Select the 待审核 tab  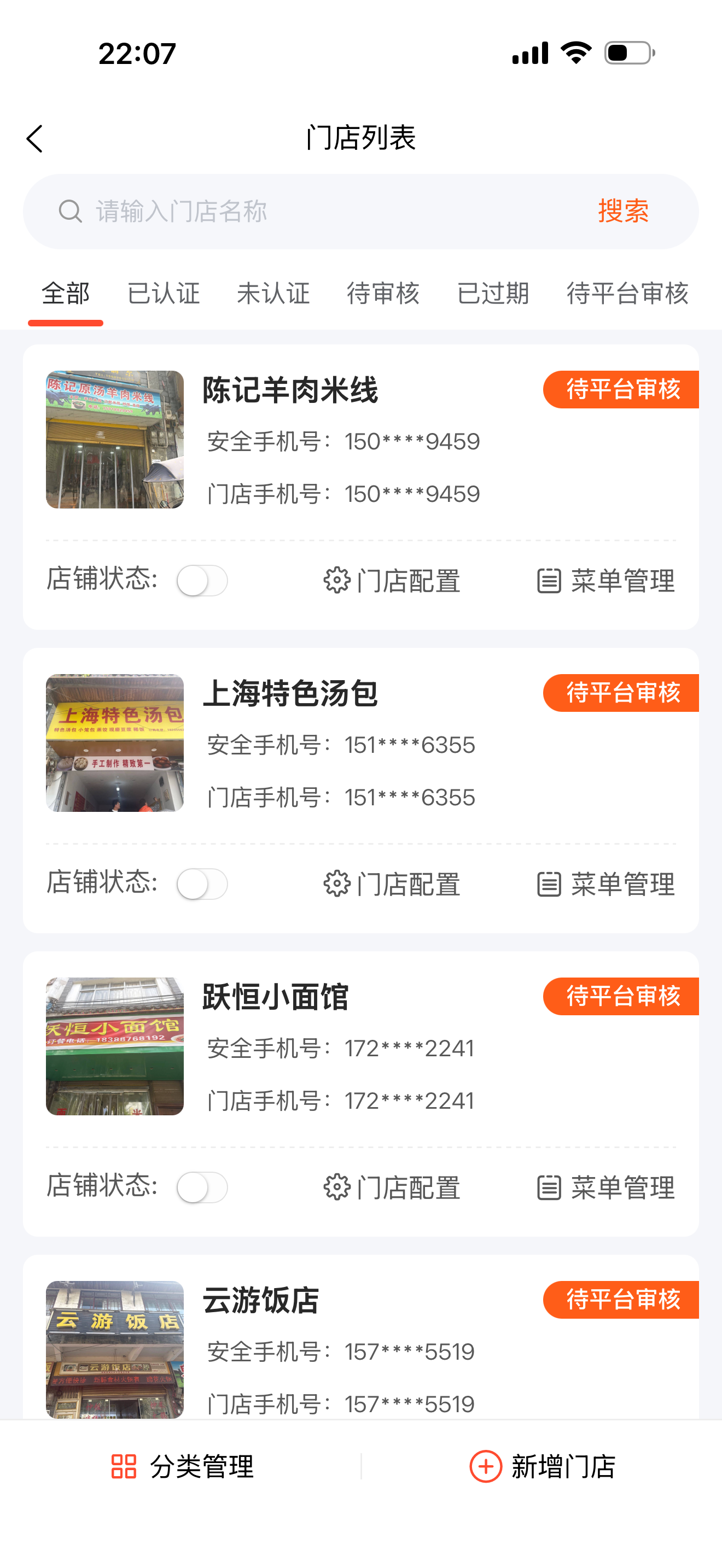coord(383,294)
